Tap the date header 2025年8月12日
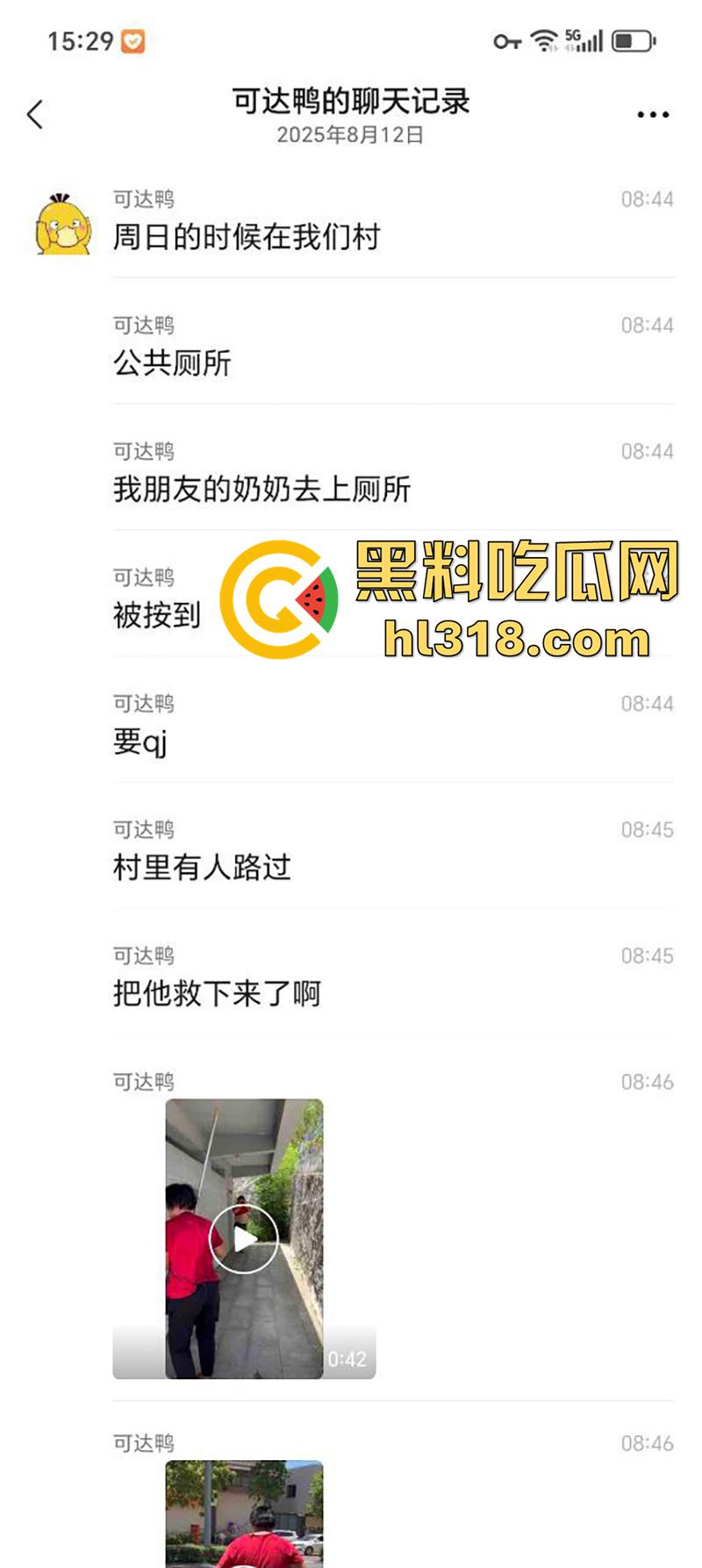This screenshot has height=1568, width=702. click(350, 136)
